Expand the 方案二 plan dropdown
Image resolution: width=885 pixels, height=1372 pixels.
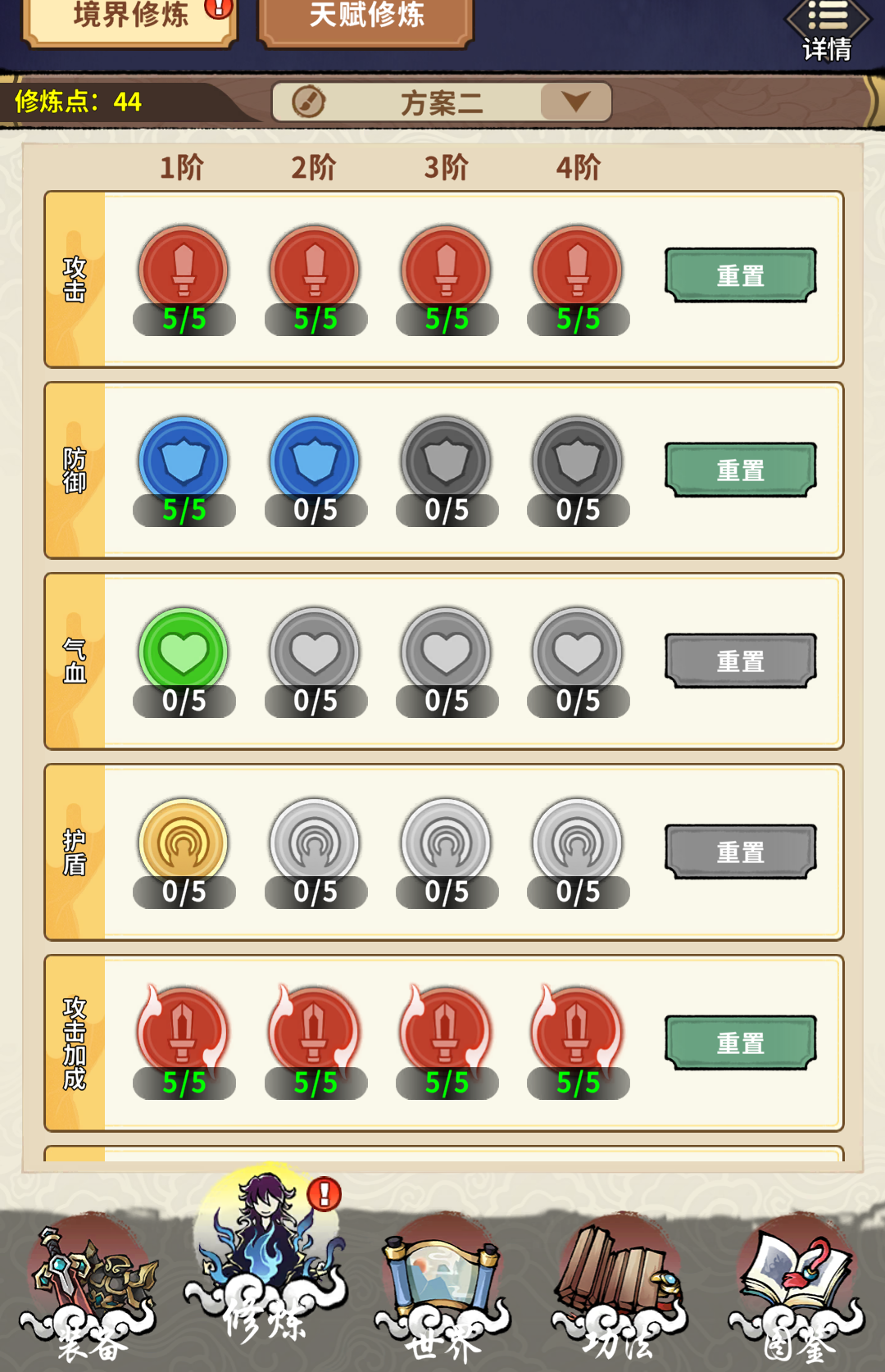pyautogui.click(x=574, y=102)
